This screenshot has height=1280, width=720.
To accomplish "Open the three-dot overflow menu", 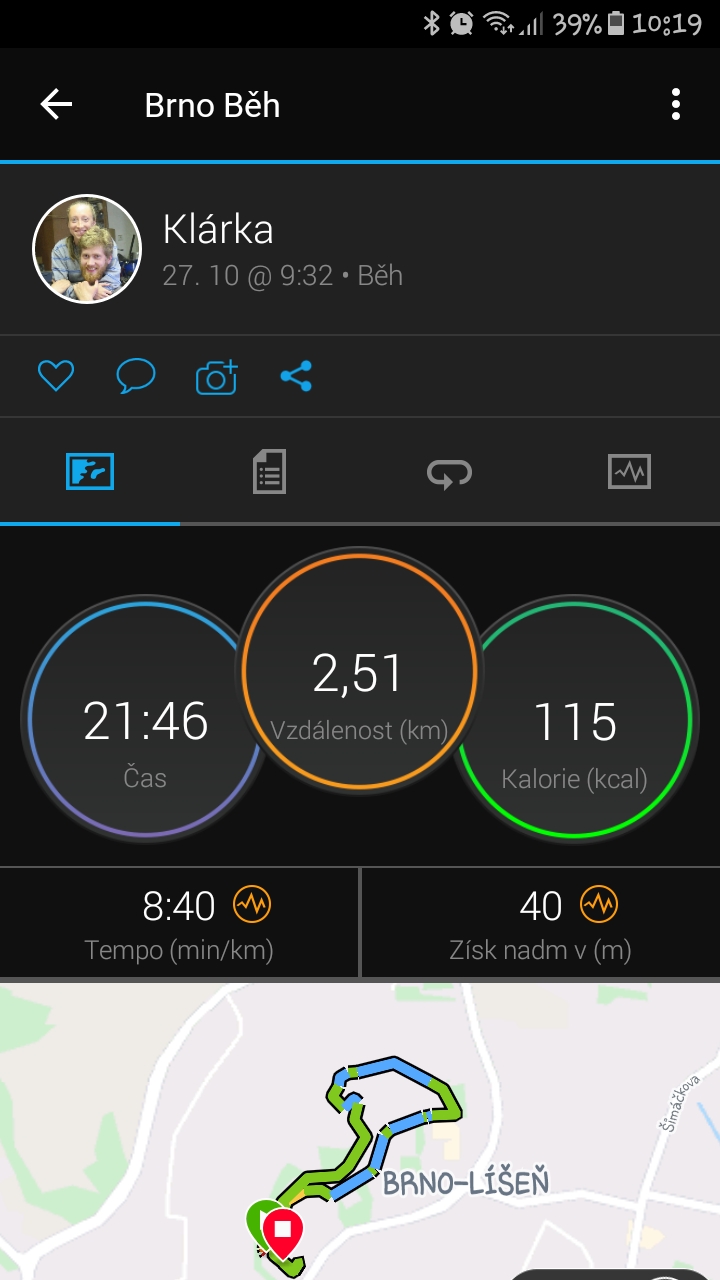I will coord(676,104).
